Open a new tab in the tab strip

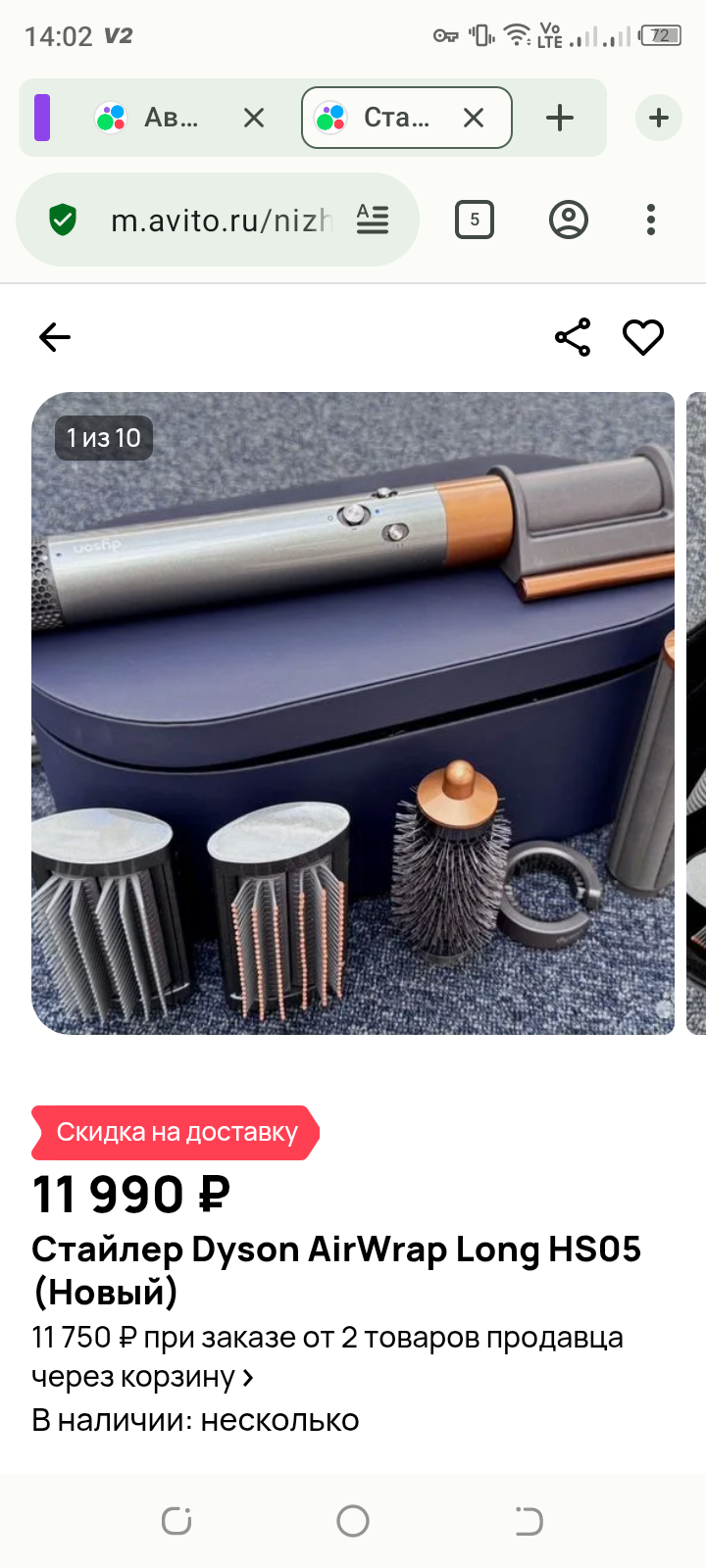(x=560, y=118)
